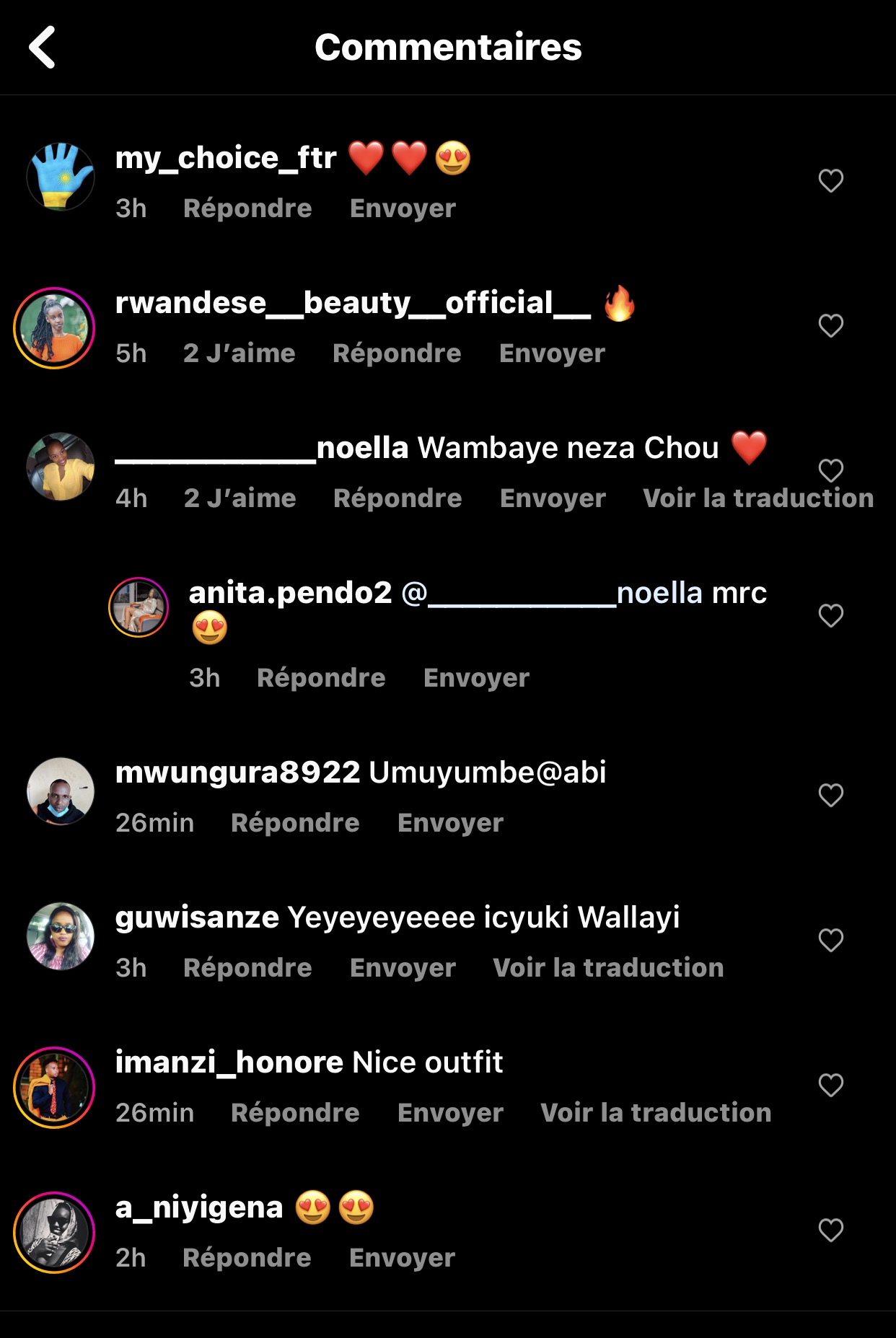This screenshot has height=1338, width=896.
Task: Send rwandese__beauty__official__'s comment to someone
Action: tap(552, 353)
